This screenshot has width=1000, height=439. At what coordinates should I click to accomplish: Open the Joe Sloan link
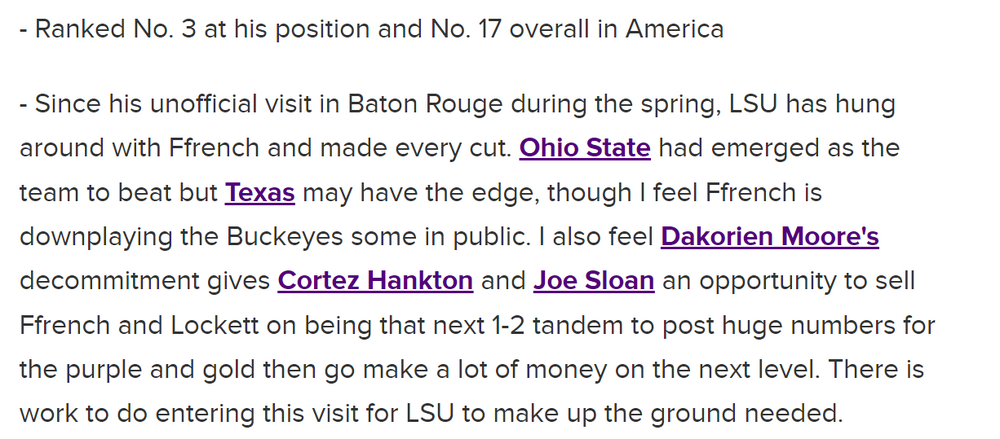click(x=594, y=280)
